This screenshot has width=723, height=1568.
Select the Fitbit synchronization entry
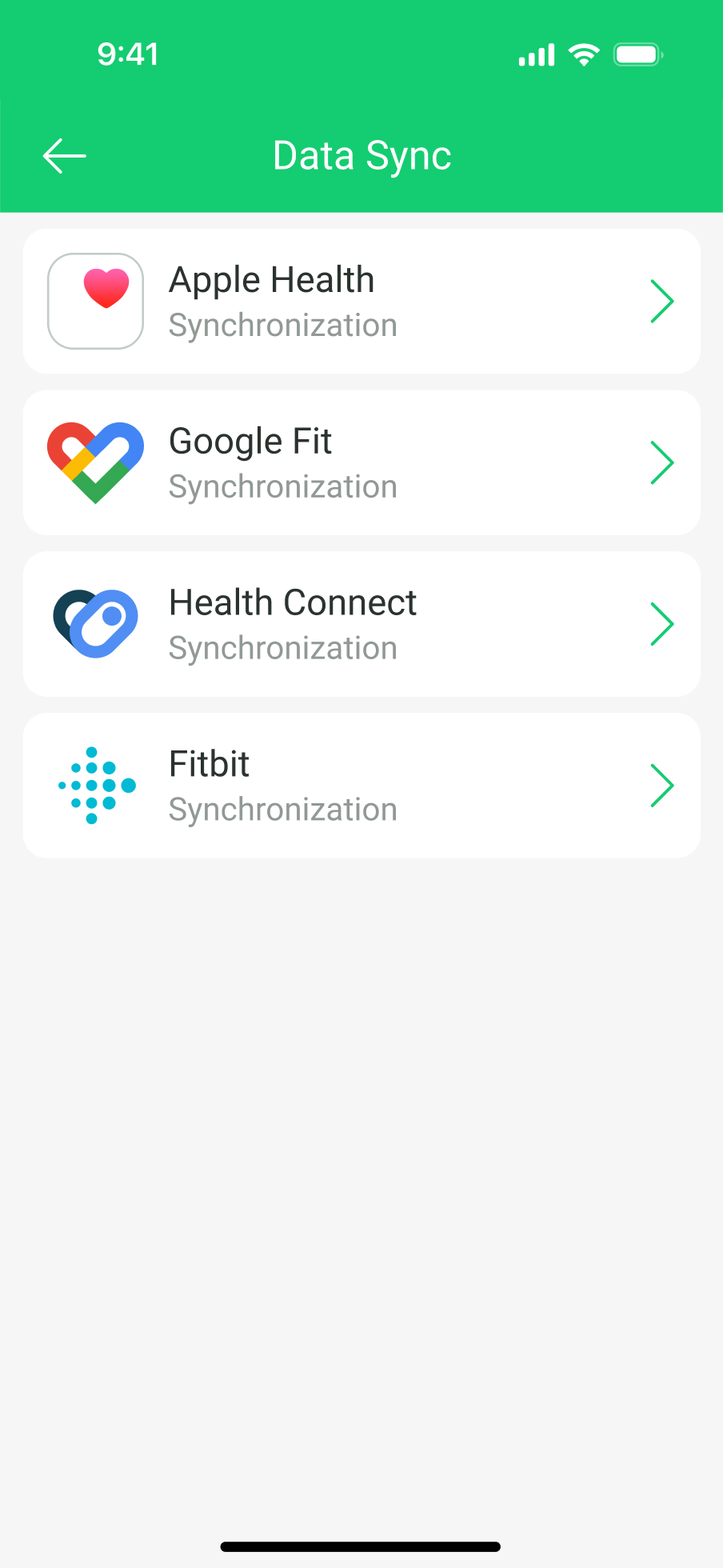[x=361, y=786]
